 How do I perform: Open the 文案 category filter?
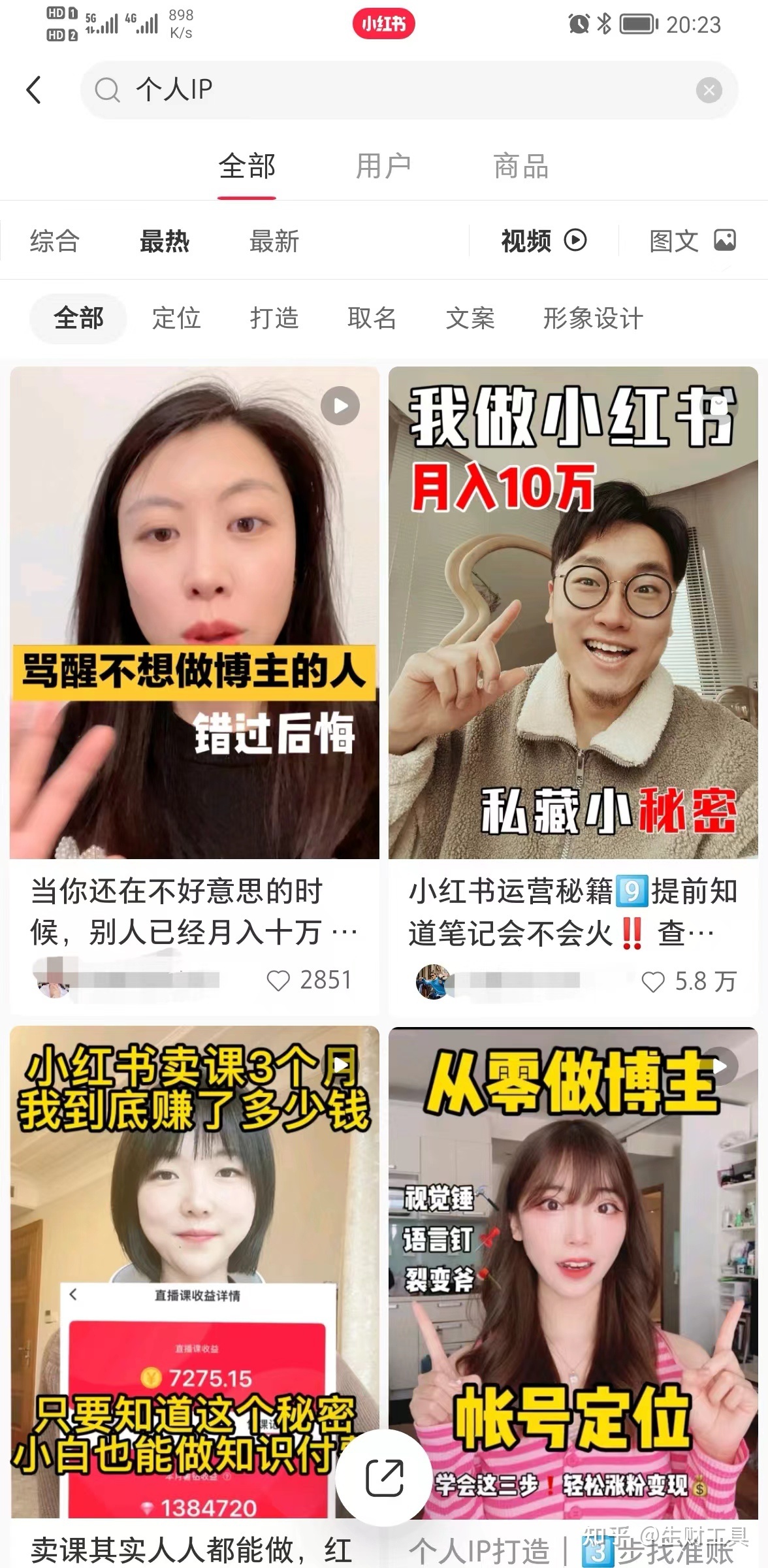coord(470,319)
